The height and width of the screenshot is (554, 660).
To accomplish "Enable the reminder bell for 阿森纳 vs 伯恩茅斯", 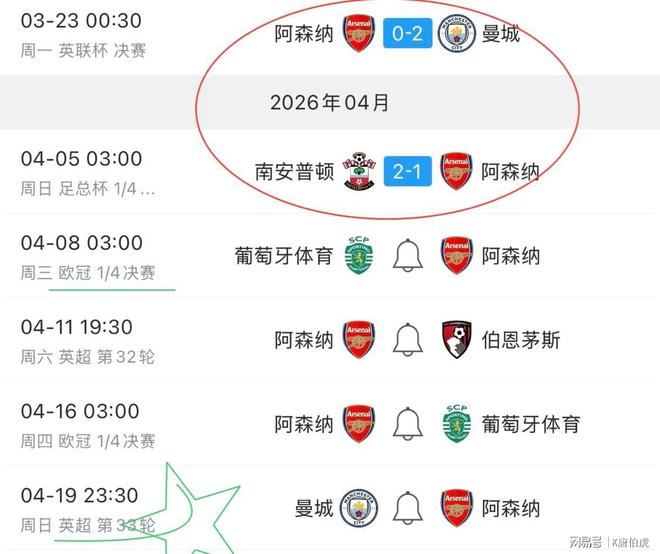I will pos(406,340).
